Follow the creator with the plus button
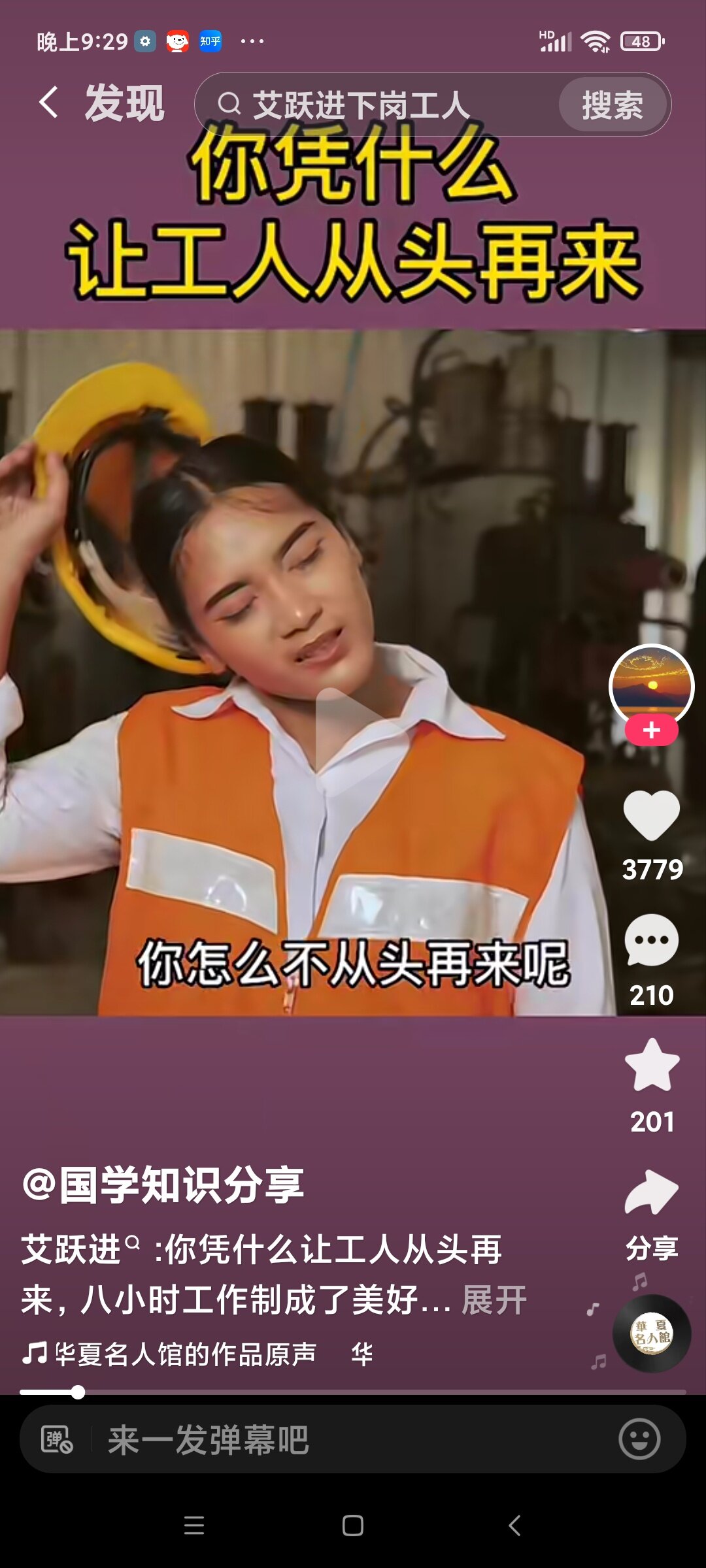Screen dimensions: 706x1568 click(651, 730)
